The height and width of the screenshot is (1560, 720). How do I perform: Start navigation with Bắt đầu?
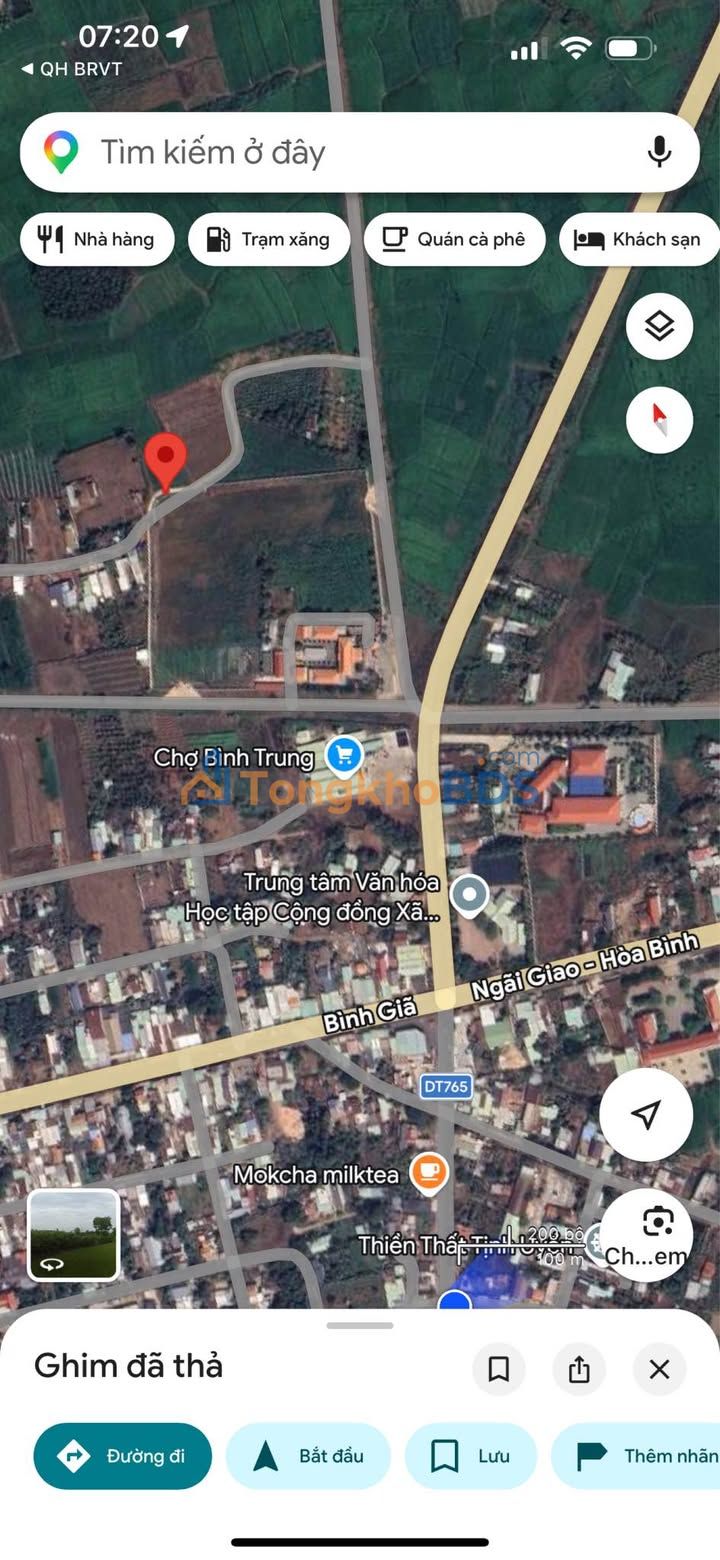click(308, 1456)
